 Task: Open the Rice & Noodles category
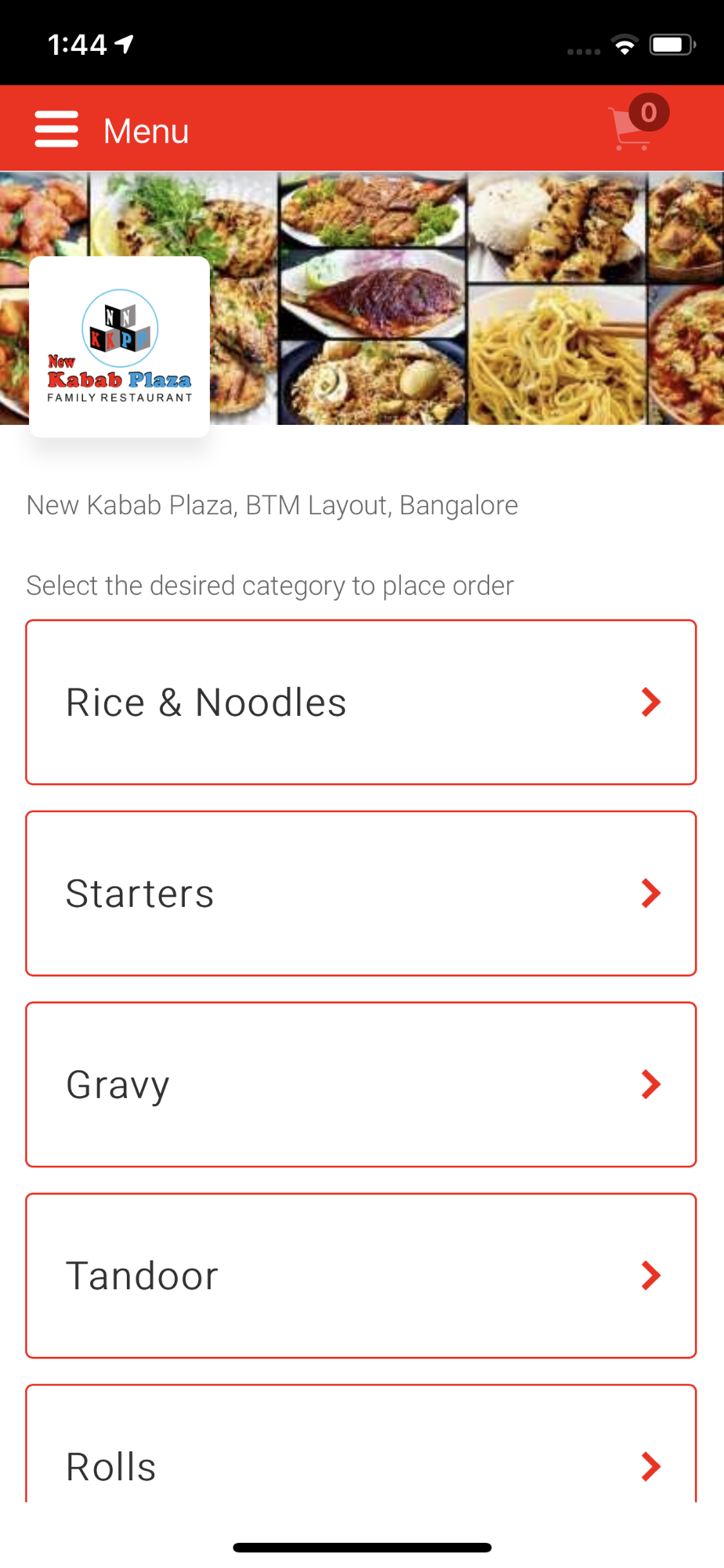pyautogui.click(x=361, y=702)
